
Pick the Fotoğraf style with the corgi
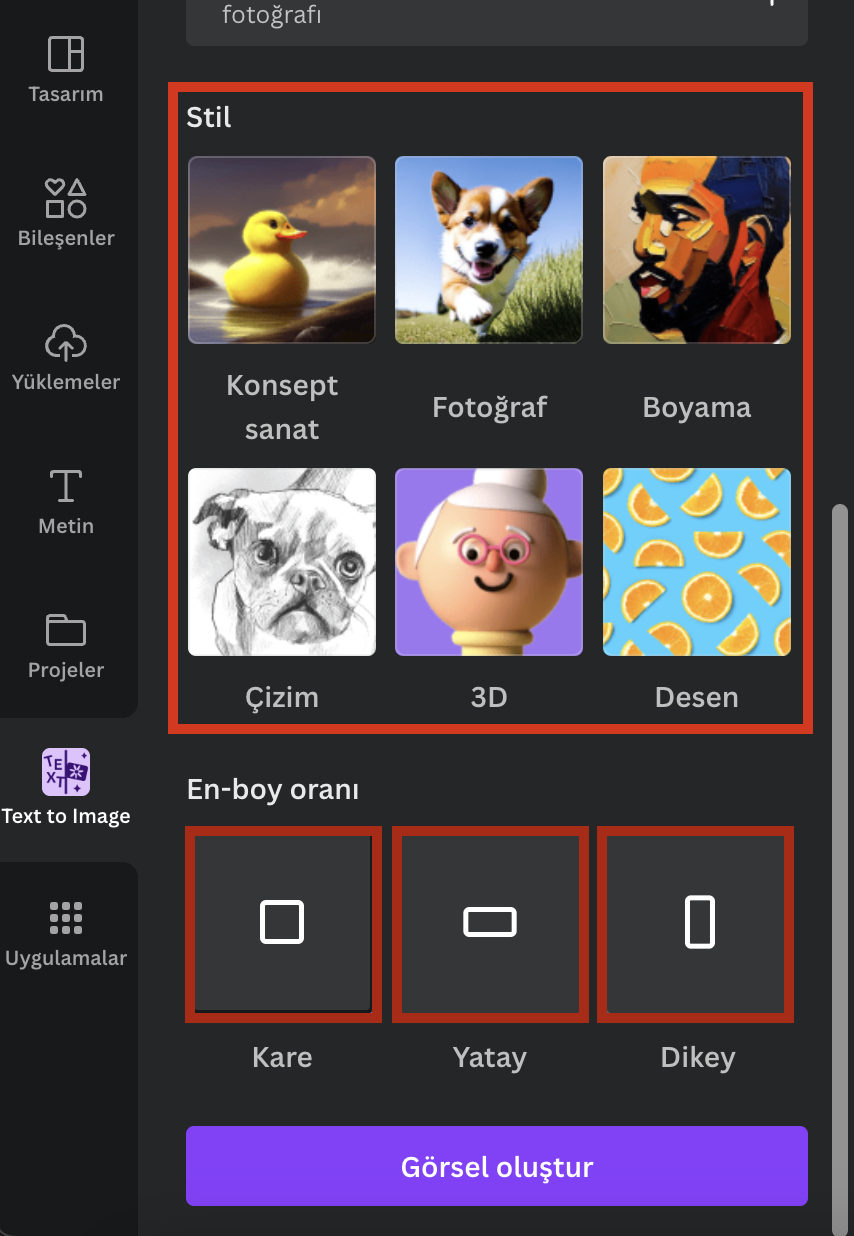pos(489,250)
